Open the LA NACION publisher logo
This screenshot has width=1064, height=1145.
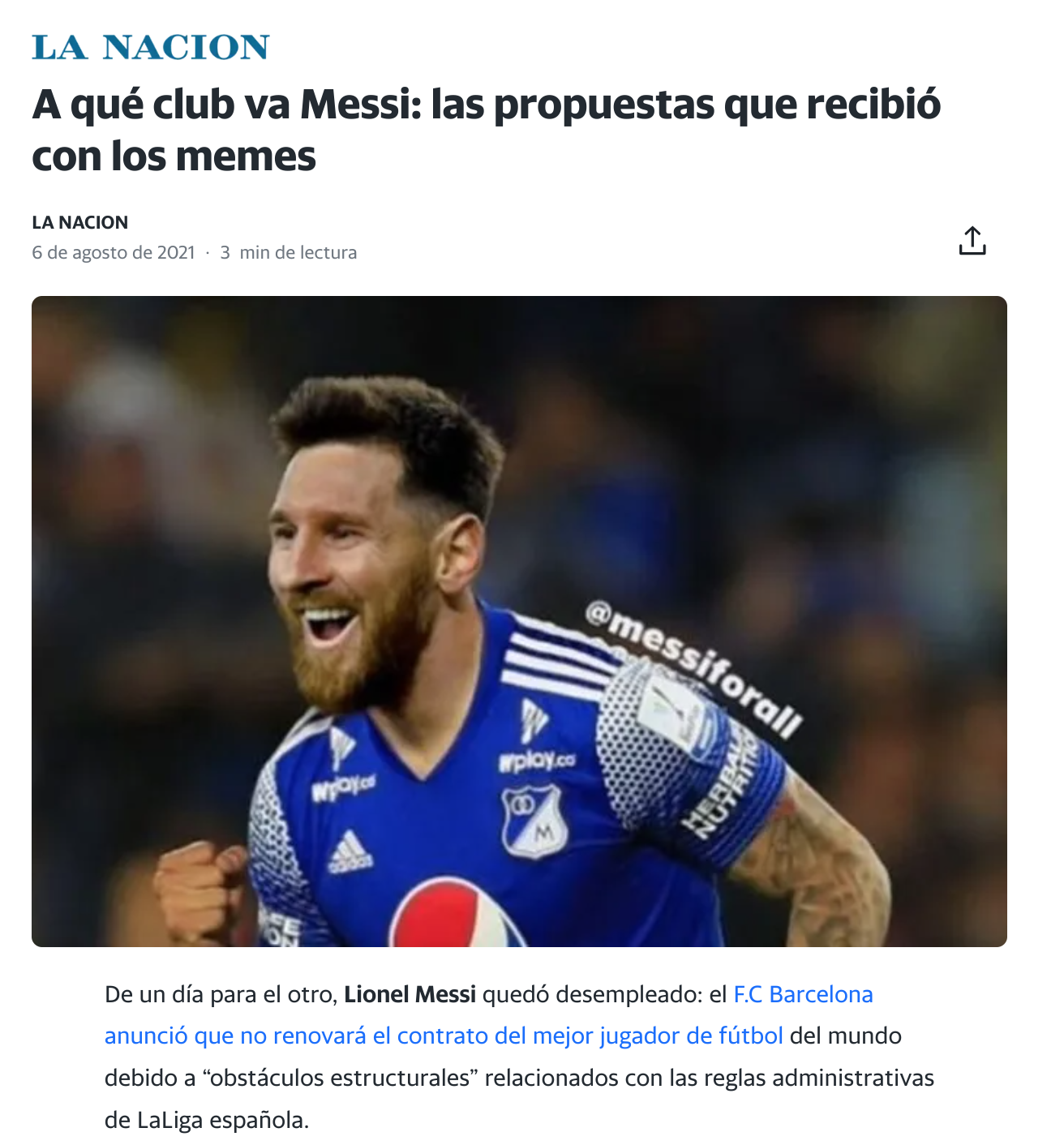coord(151,47)
